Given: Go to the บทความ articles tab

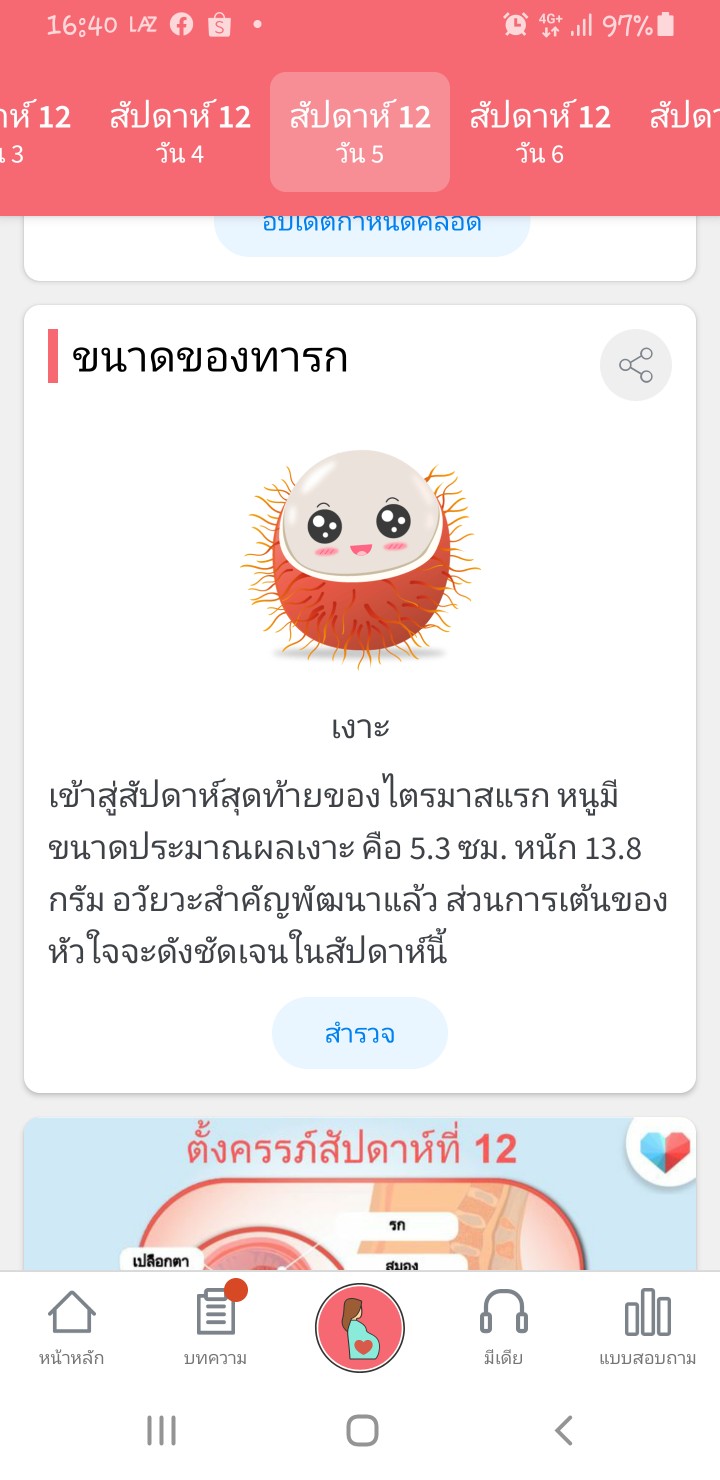Looking at the screenshot, I should [x=215, y=1326].
